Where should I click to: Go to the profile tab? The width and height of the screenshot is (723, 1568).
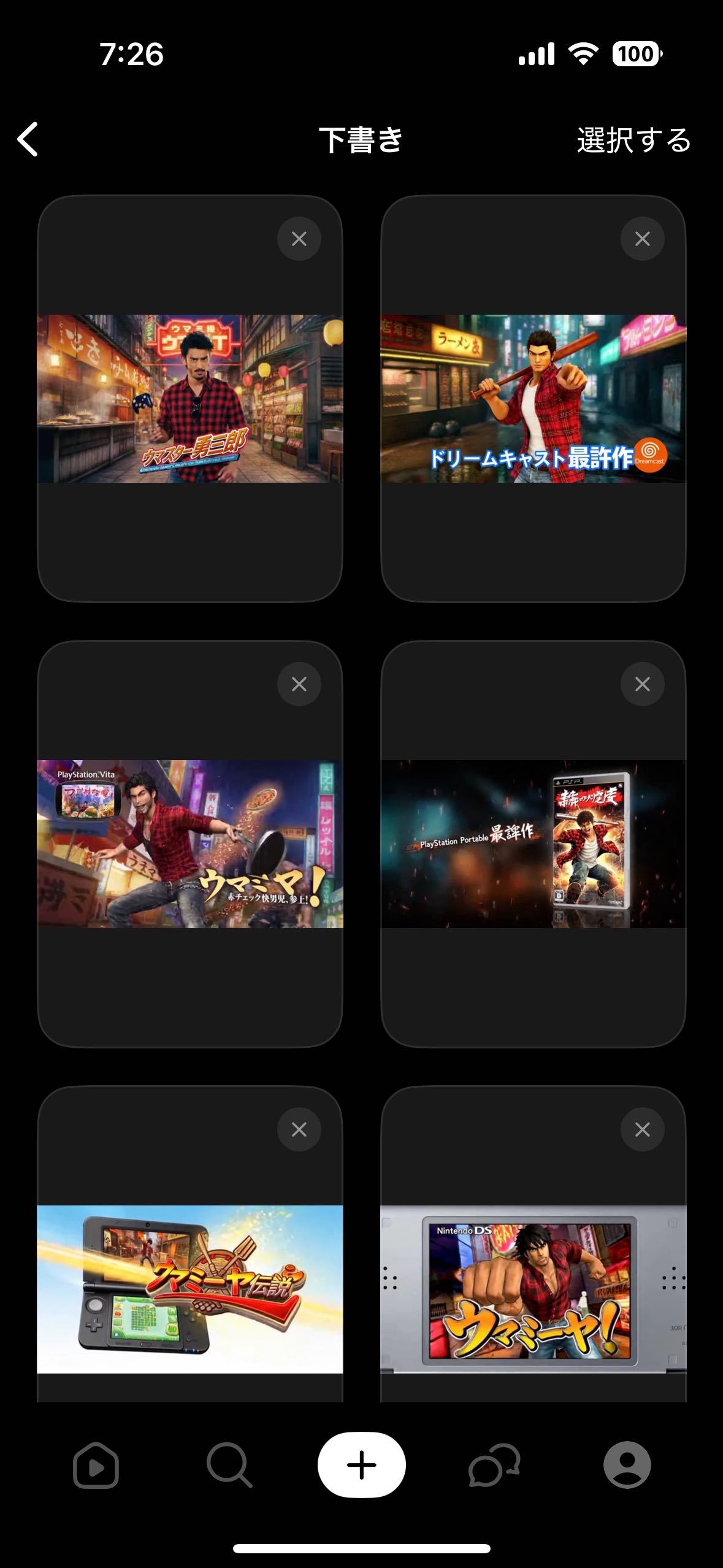(627, 1466)
